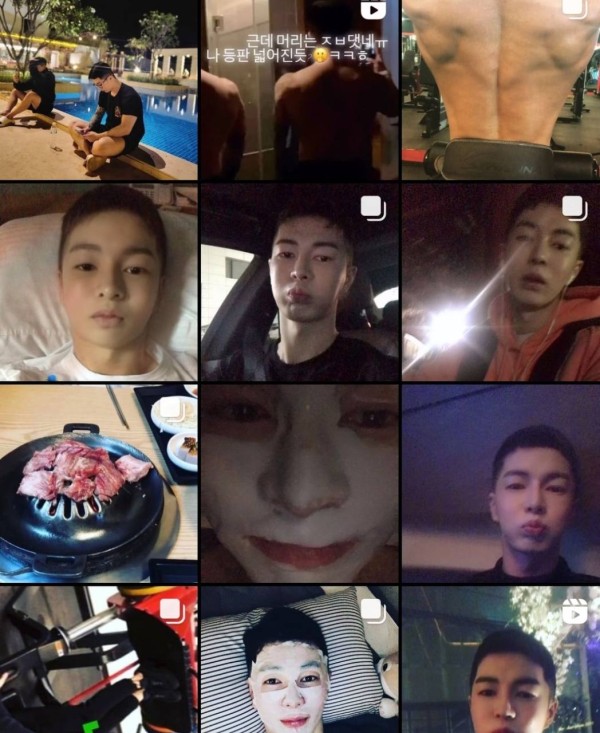The height and width of the screenshot is (733, 600).
Task: Open the car selfie post
Action: (x=299, y=282)
